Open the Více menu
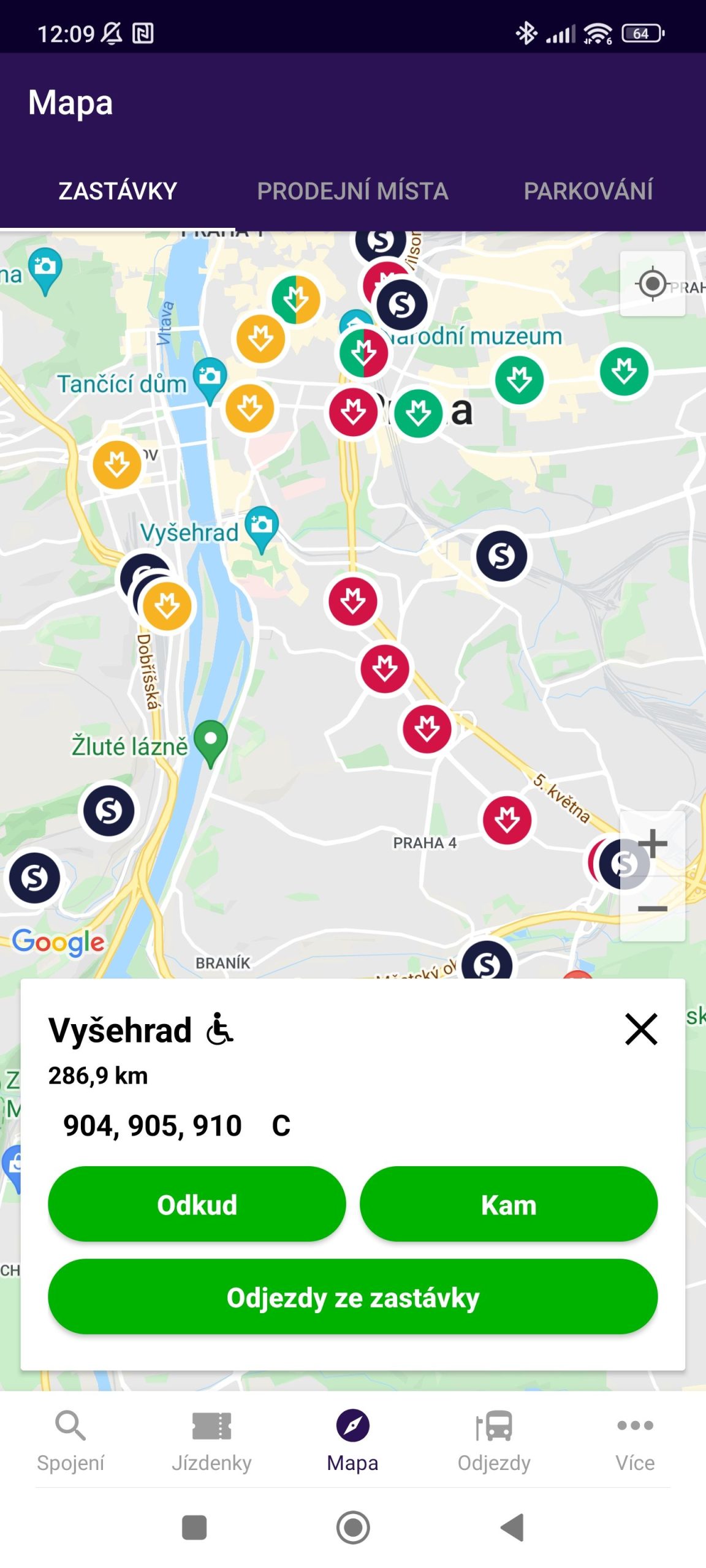The width and height of the screenshot is (706, 1568). [635, 1441]
